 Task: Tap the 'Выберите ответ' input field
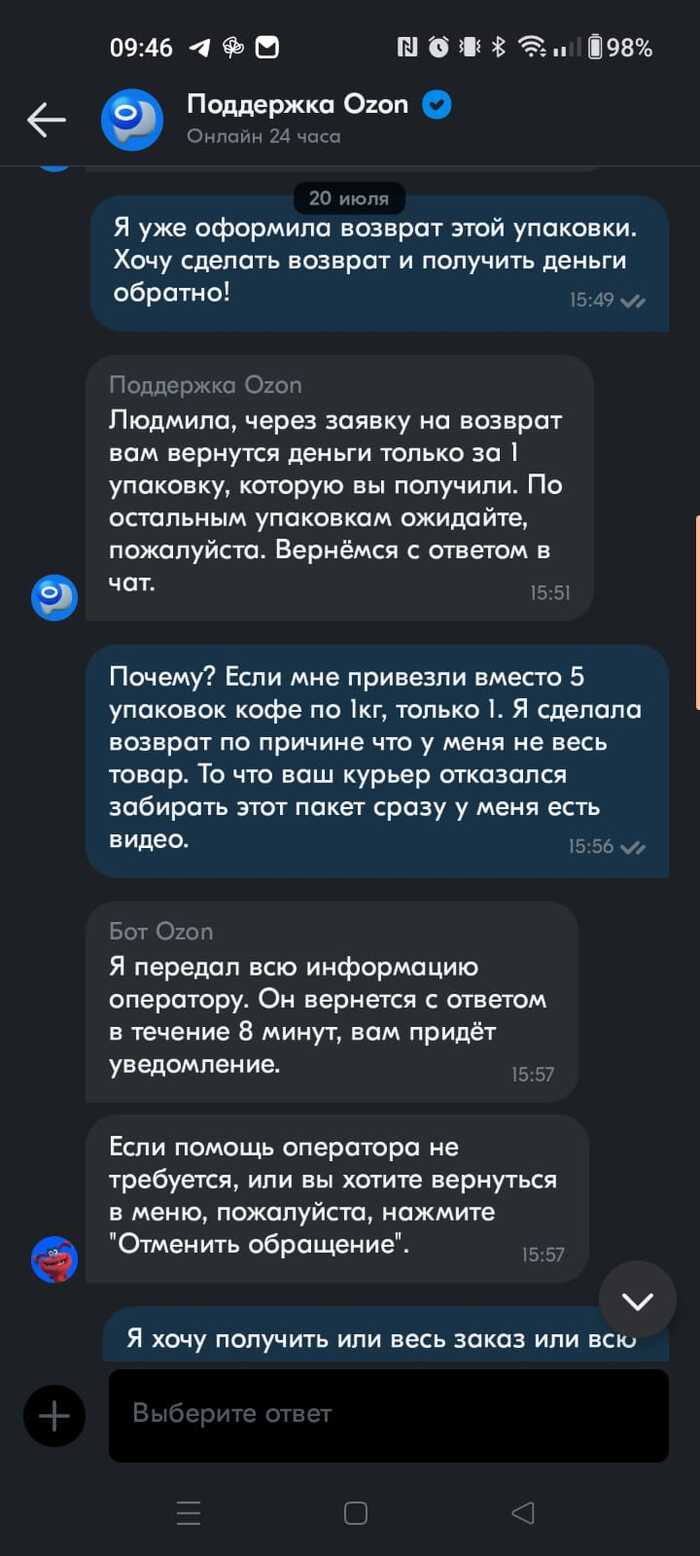388,1415
